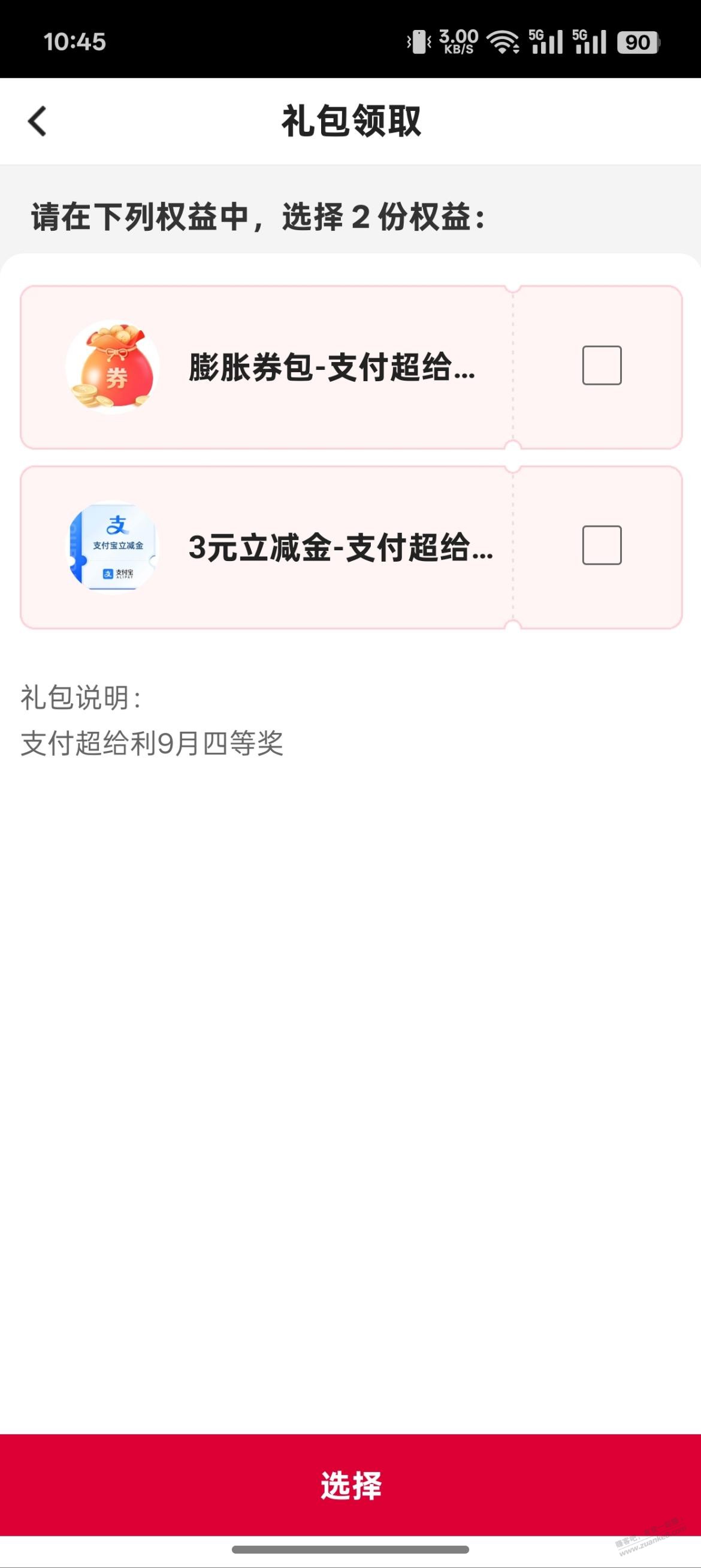This screenshot has height=1568, width=701.
Task: Check the box for 膨胀券包
Action: tap(601, 365)
